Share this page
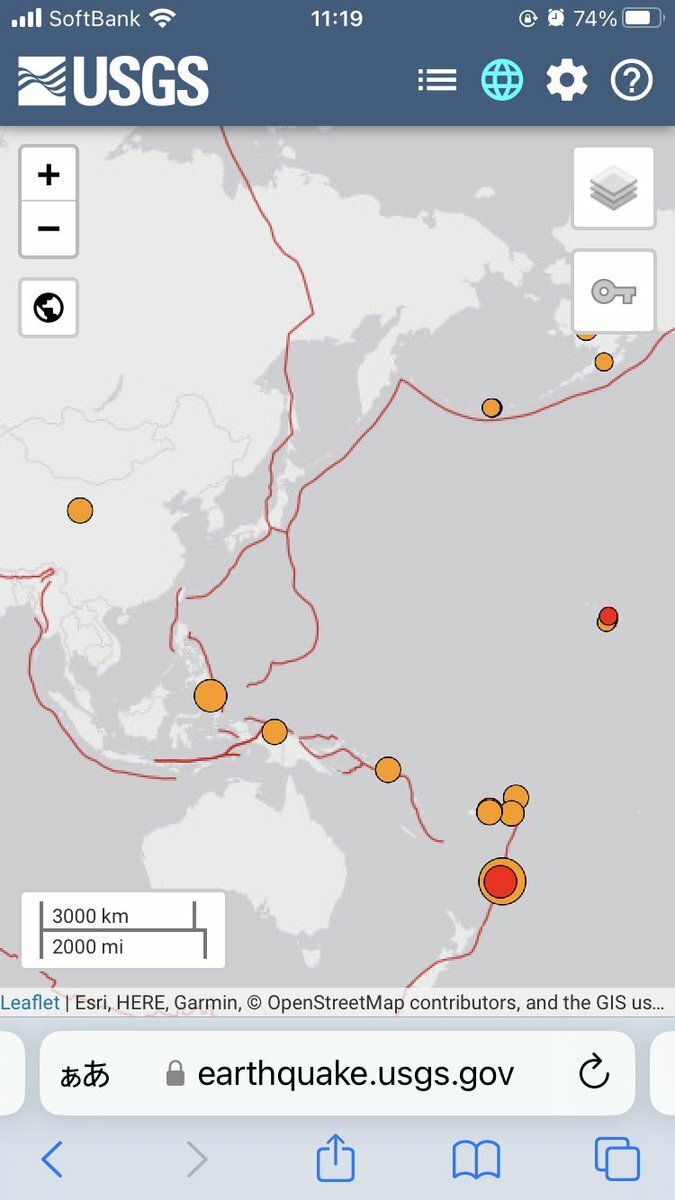This screenshot has width=675, height=1200. [336, 1160]
